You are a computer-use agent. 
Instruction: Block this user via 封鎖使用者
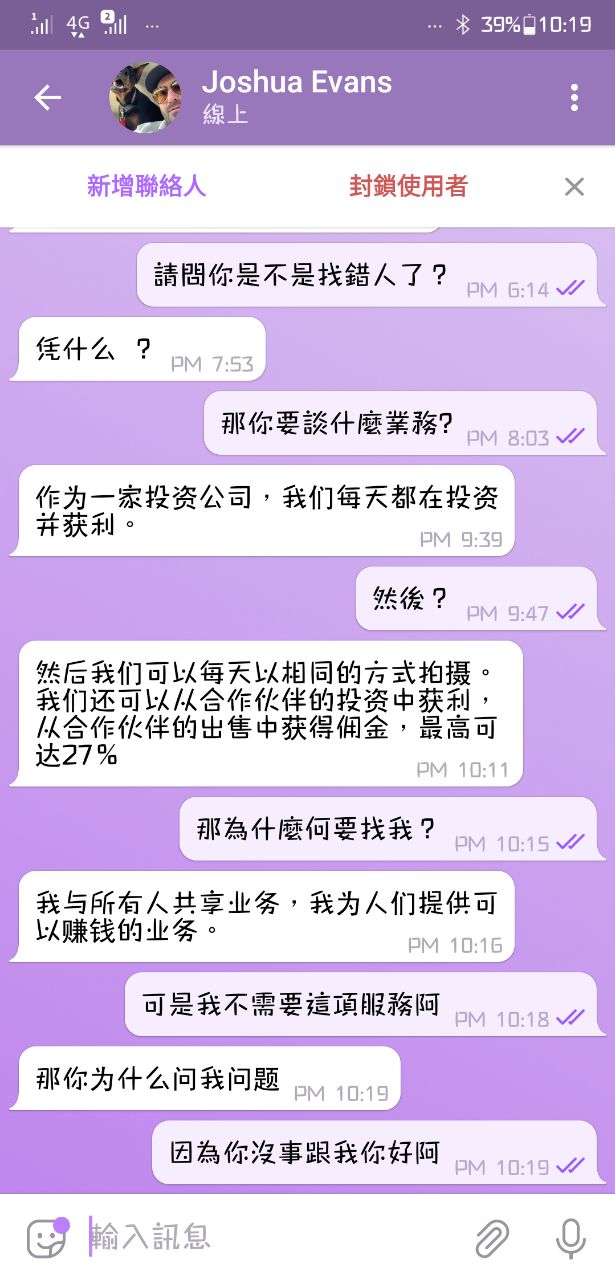tap(408, 186)
